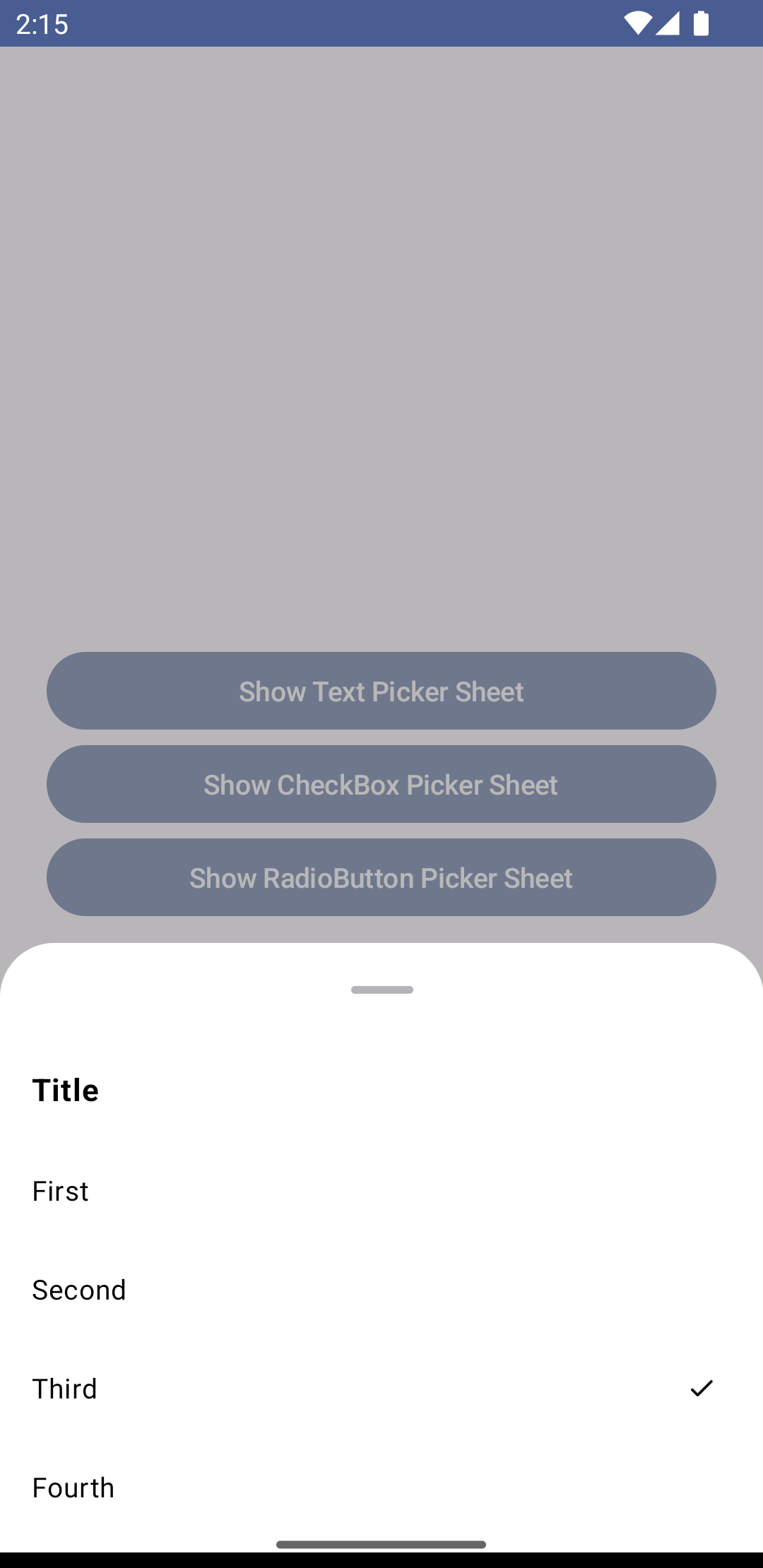Select the First option

381,1191
